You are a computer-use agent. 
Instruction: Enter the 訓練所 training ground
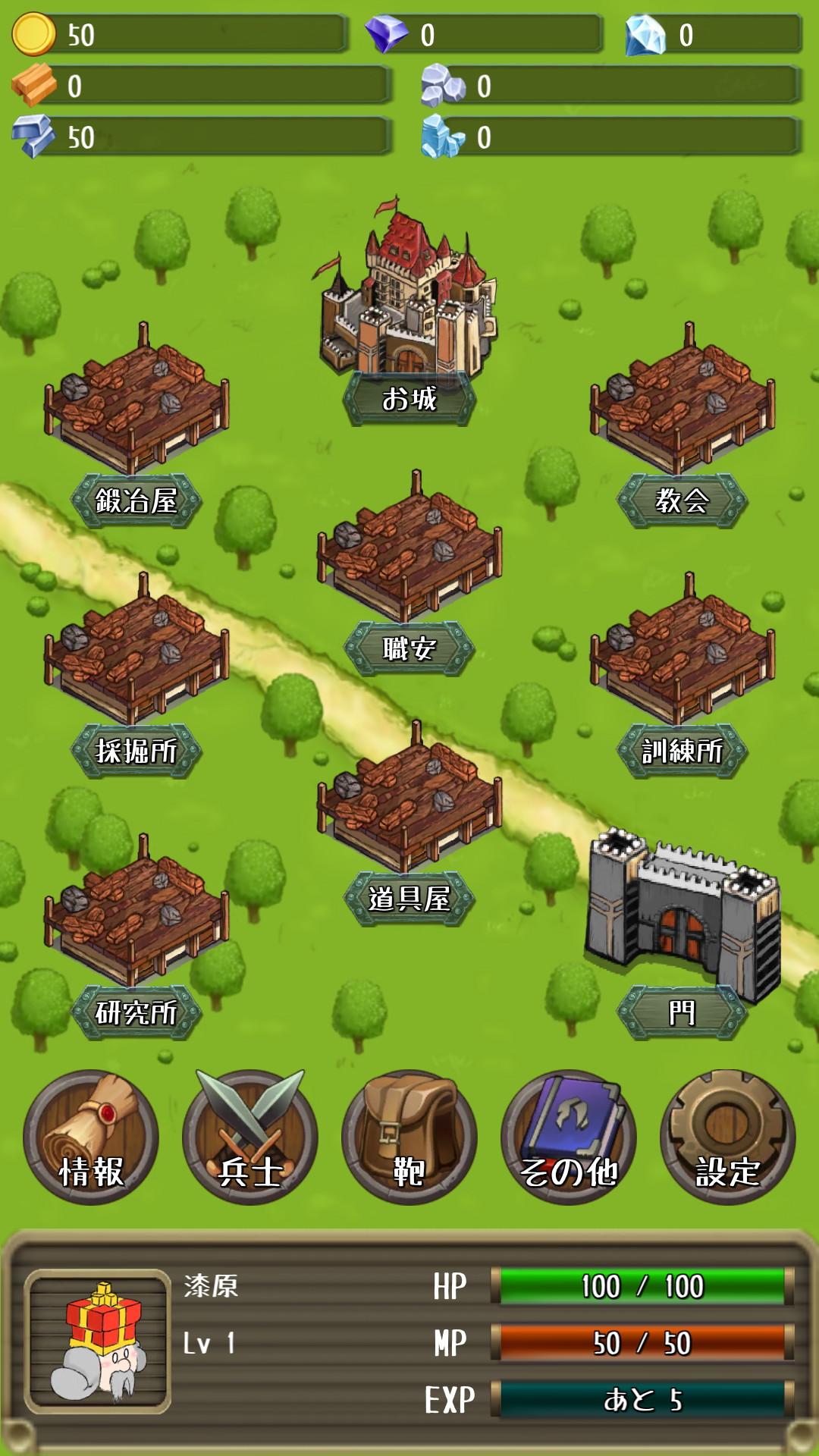(x=682, y=660)
